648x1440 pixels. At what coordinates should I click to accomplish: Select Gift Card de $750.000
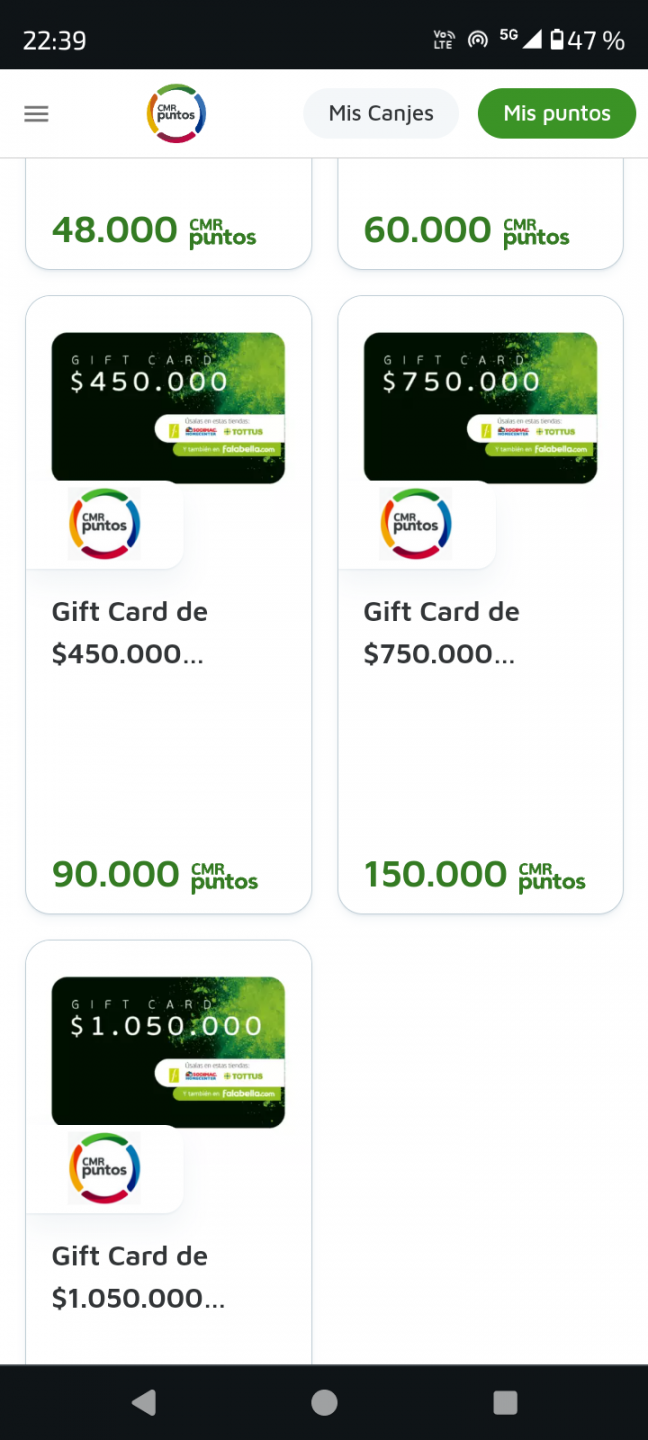click(x=480, y=604)
